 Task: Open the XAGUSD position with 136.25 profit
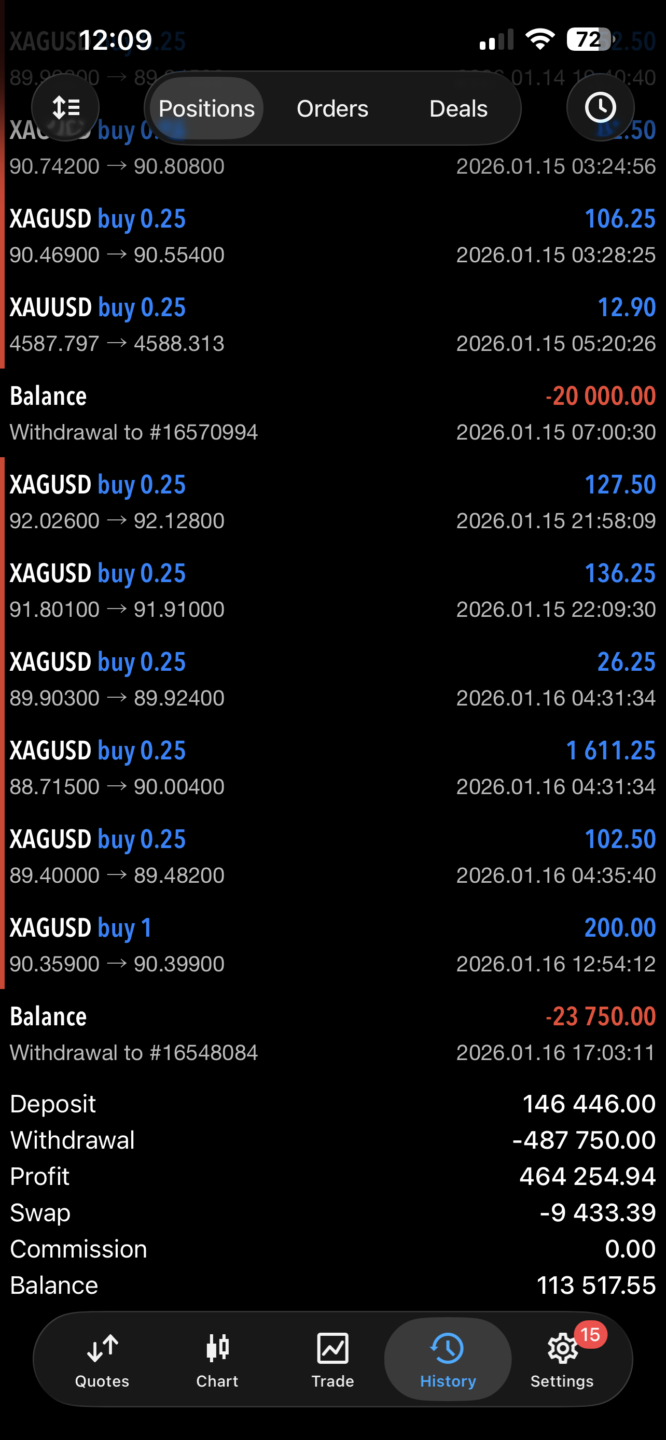click(333, 591)
